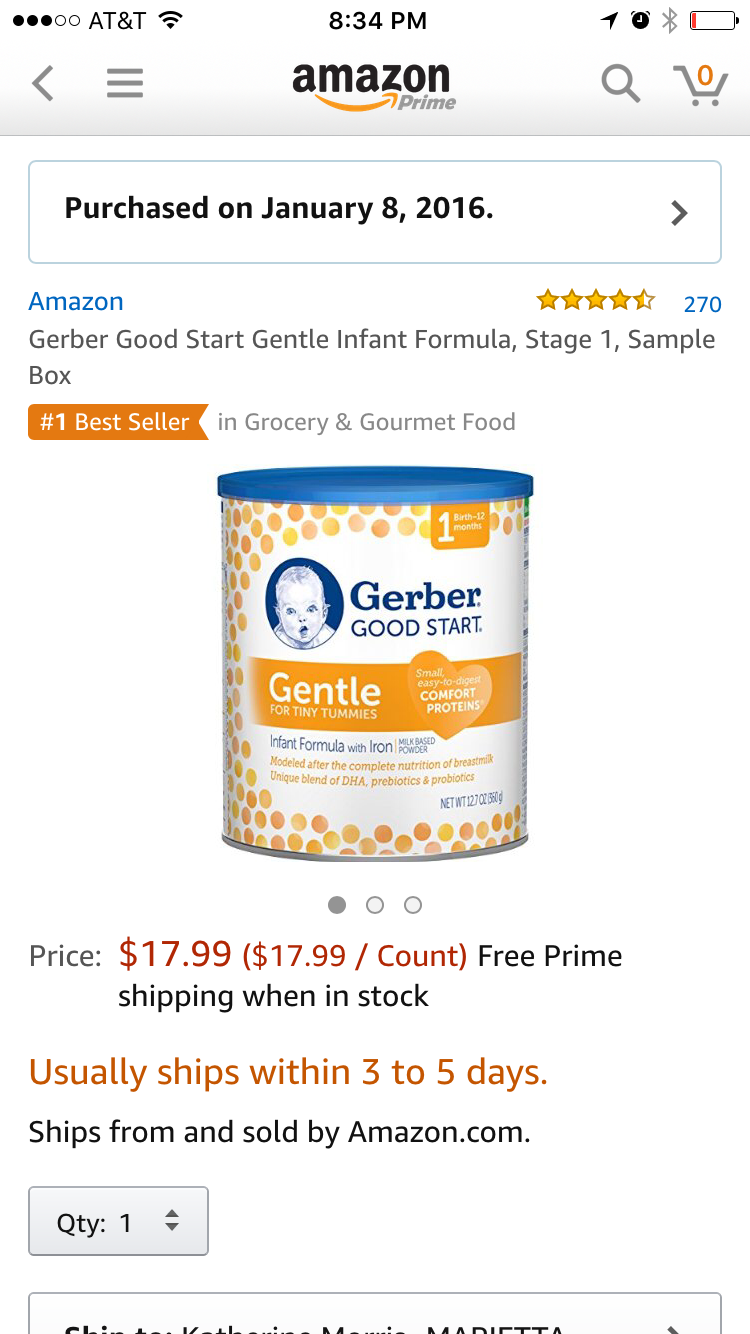Go back using the top-left arrow

pyautogui.click(x=42, y=83)
